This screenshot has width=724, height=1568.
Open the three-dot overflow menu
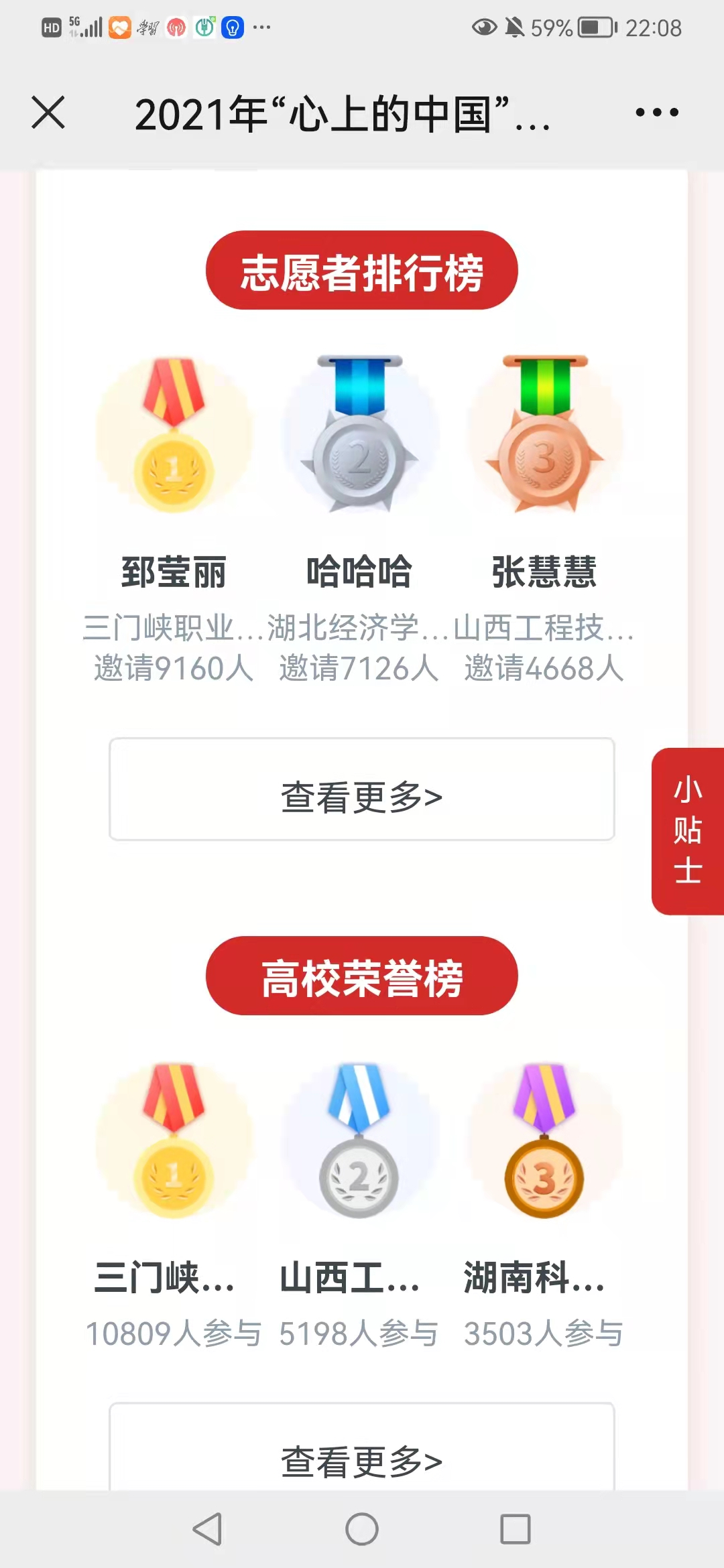click(657, 112)
